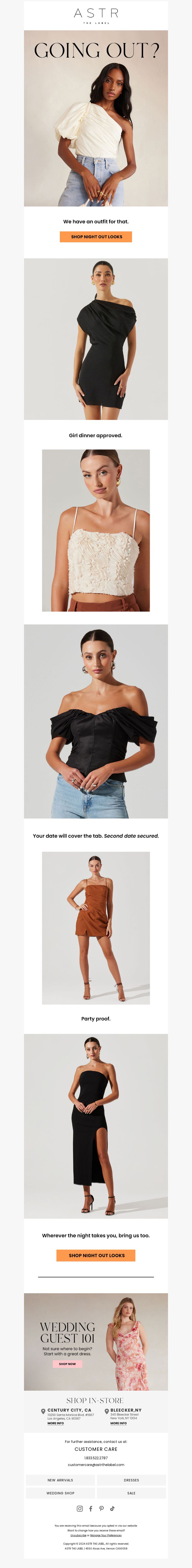Tap the top Shop Night Out Looks button

[x=96, y=237]
